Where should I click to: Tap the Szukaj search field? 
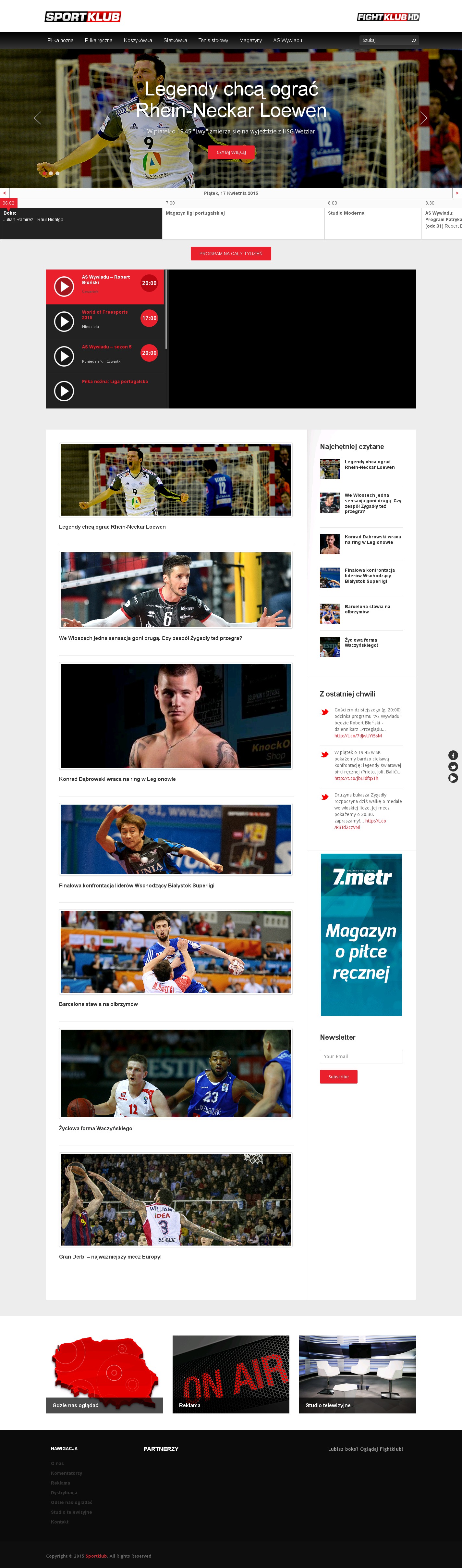point(384,41)
